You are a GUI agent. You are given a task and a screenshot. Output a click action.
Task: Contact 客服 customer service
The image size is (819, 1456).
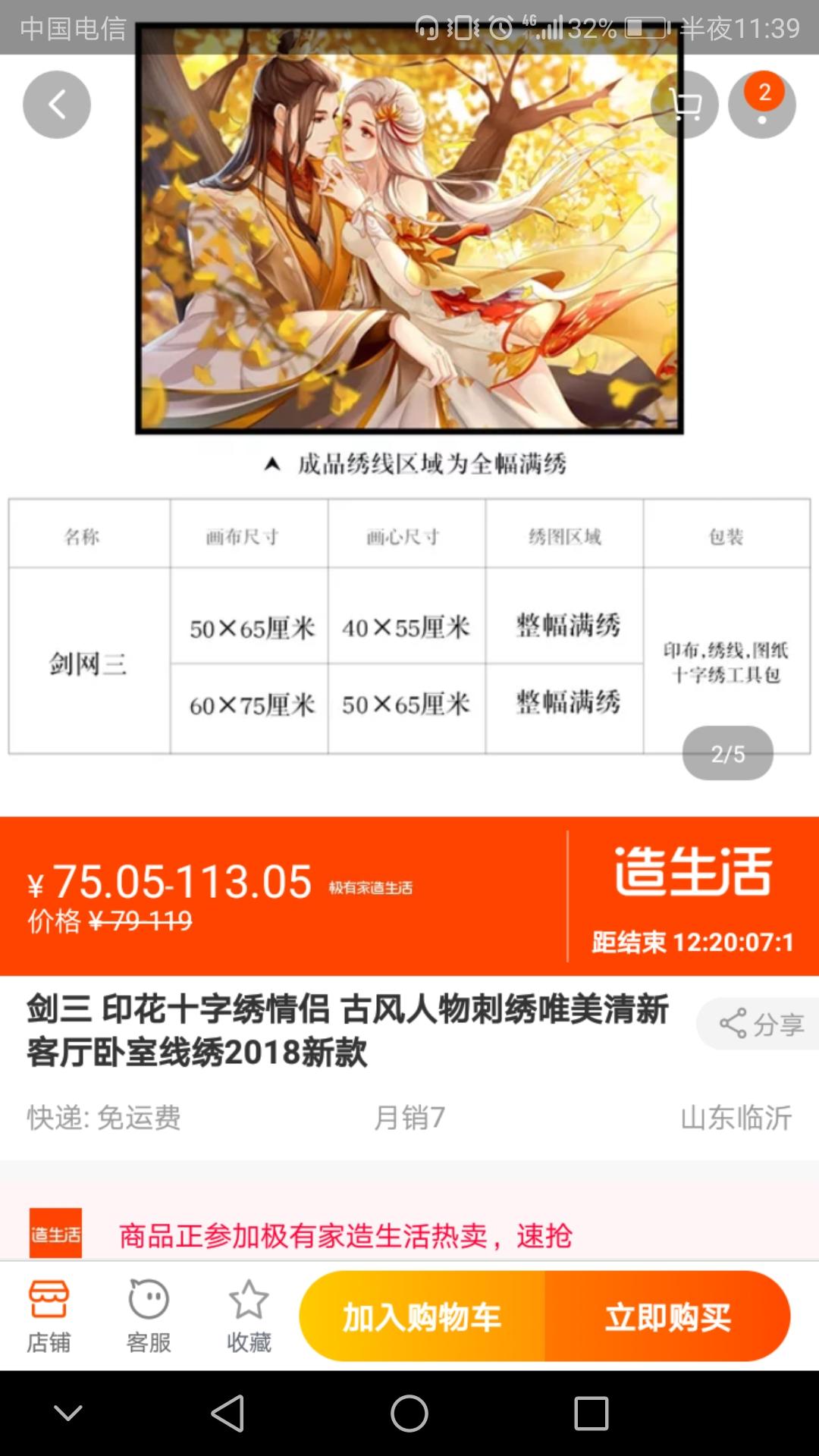(x=149, y=1316)
